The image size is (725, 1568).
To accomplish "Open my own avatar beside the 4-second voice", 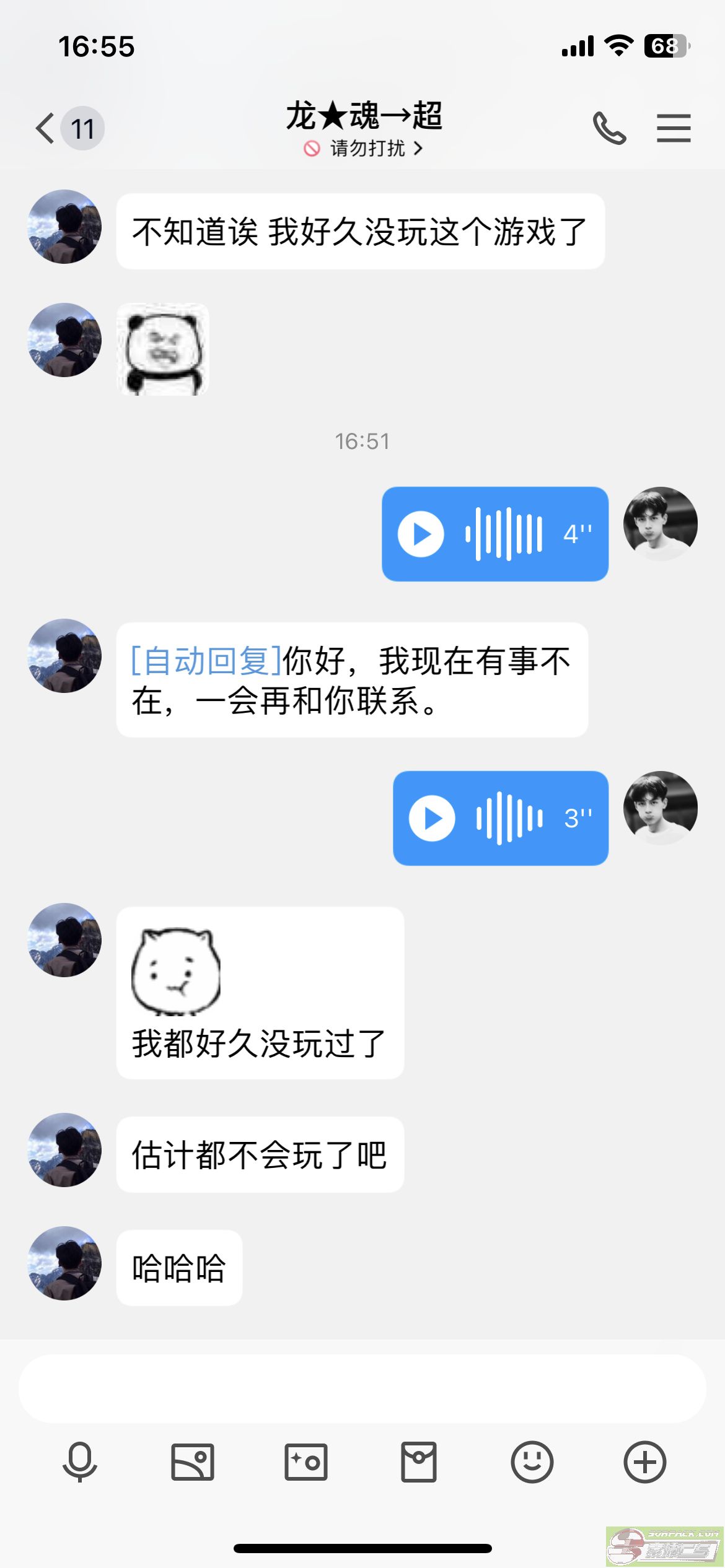I will (x=660, y=524).
